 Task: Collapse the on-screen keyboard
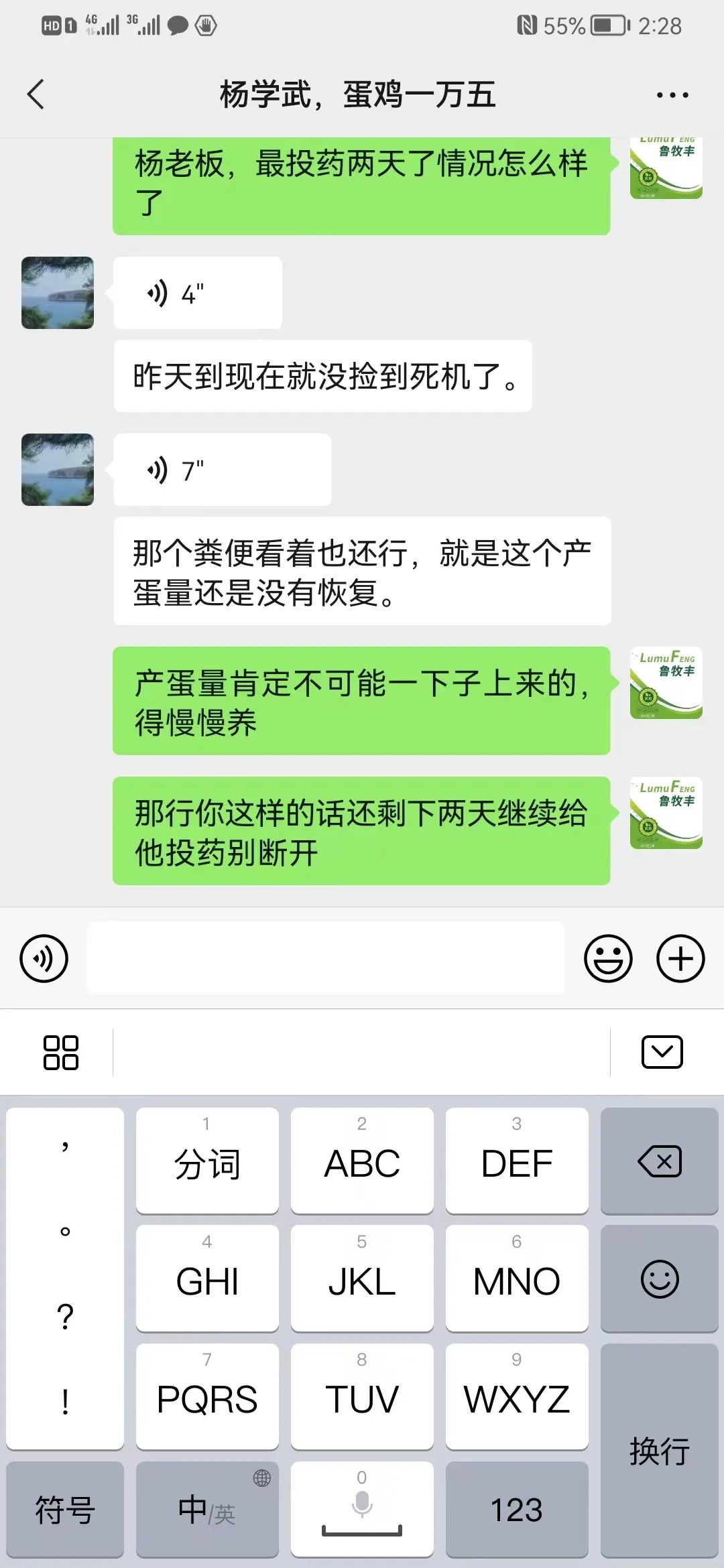[662, 1052]
